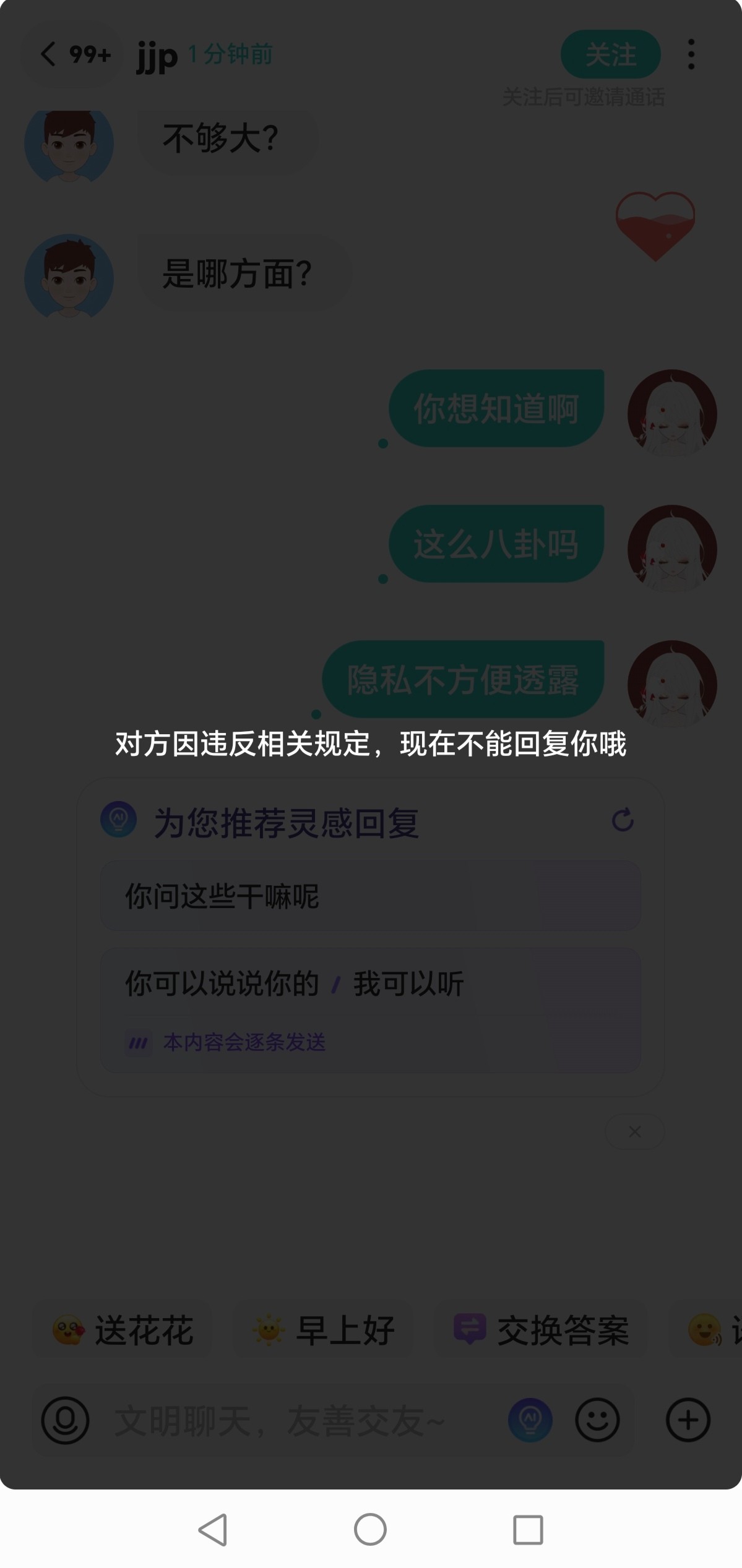Send flowers with 送花花 chip
Image resolution: width=742 pixels, height=1568 pixels.
pyautogui.click(x=124, y=1330)
